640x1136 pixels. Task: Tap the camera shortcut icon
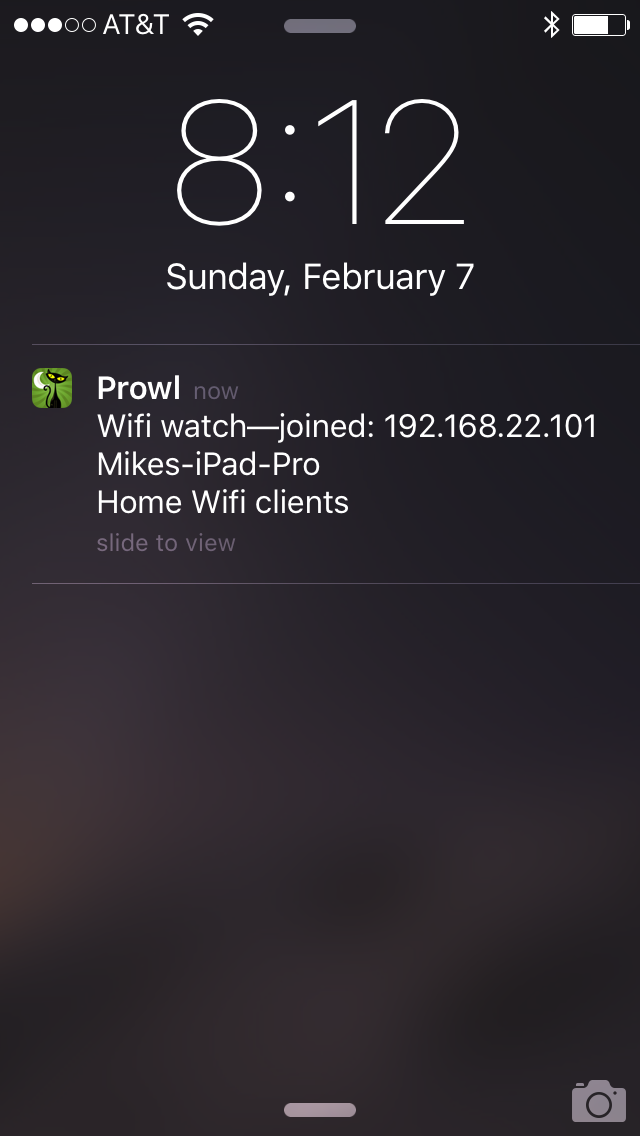click(x=599, y=1100)
